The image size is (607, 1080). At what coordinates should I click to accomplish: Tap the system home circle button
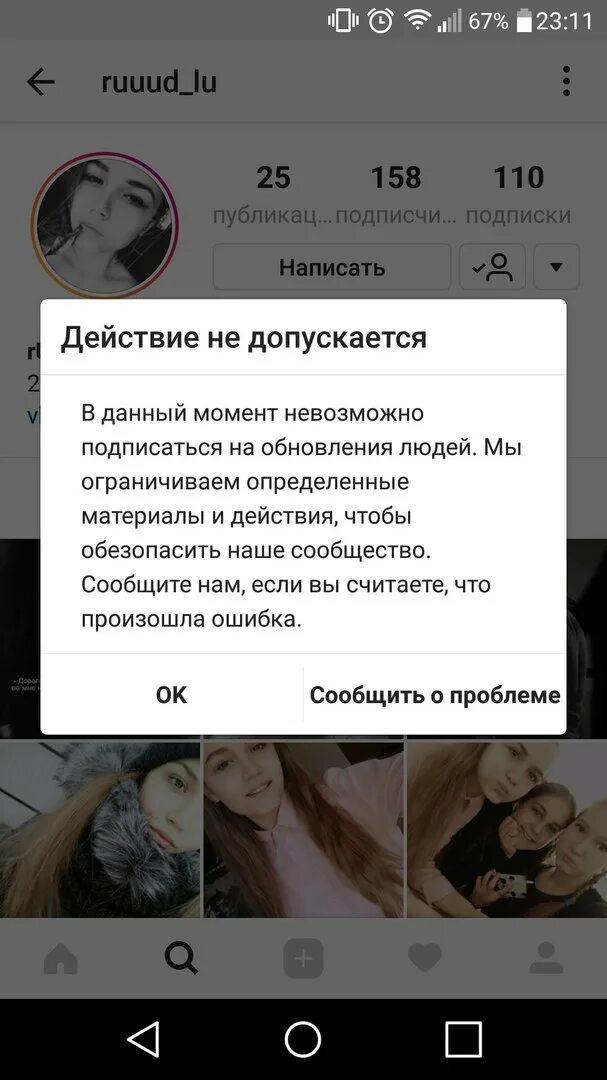[x=303, y=1039]
